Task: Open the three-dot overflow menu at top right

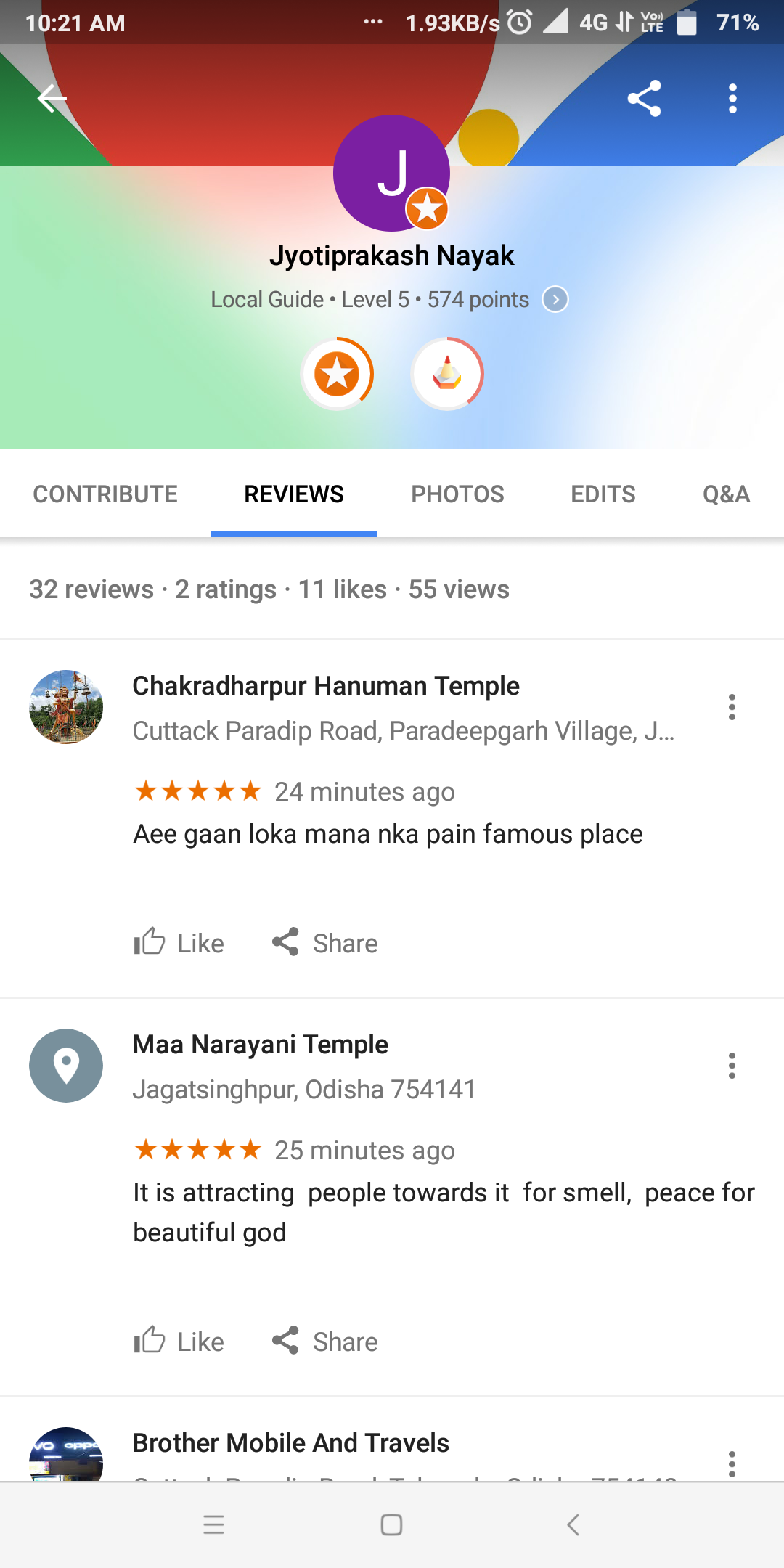Action: click(732, 99)
